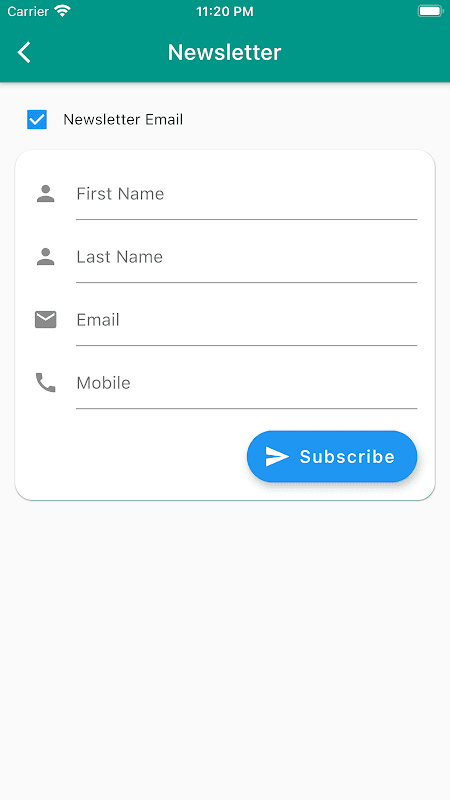450x800 pixels.
Task: Select the Last Name text field
Action: [x=246, y=258]
